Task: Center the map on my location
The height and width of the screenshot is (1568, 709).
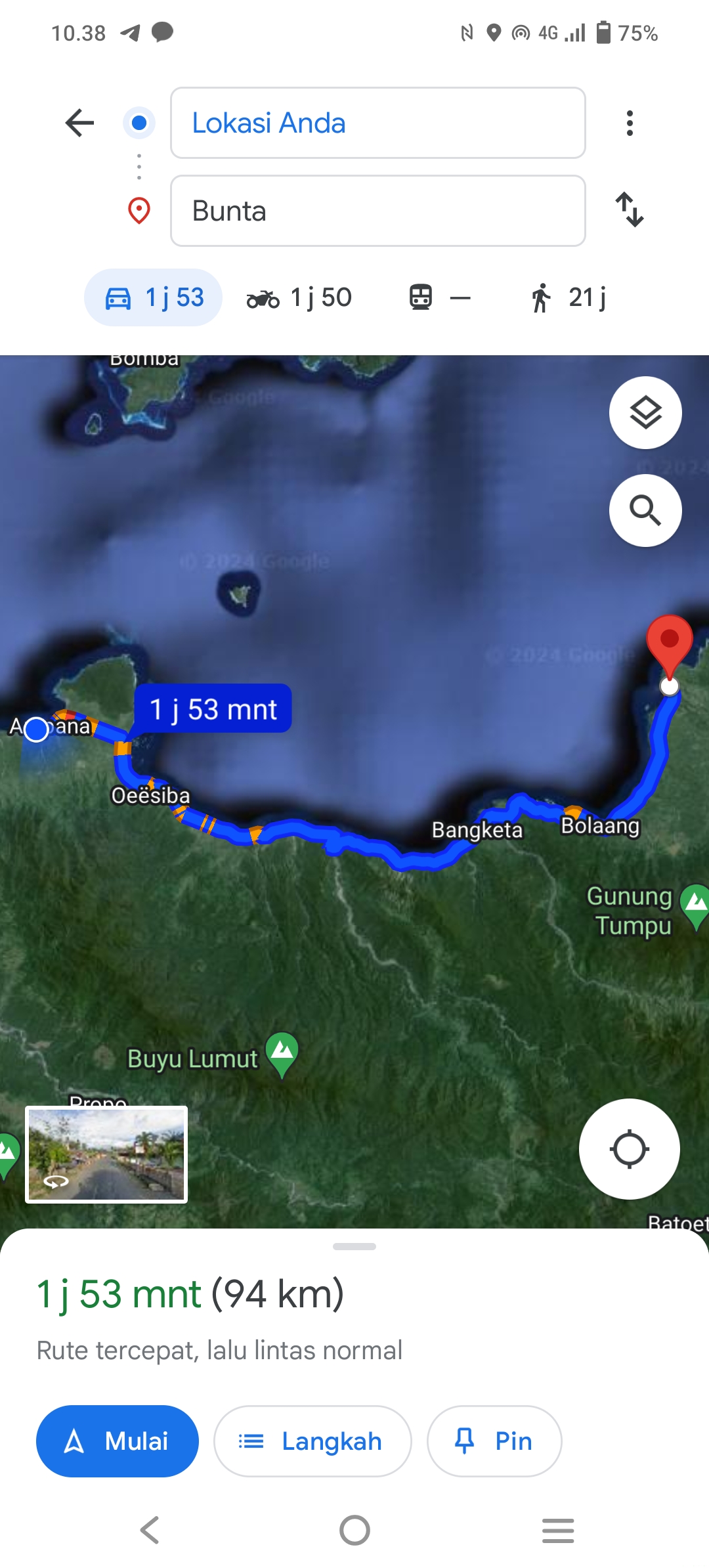Action: pyautogui.click(x=629, y=1149)
